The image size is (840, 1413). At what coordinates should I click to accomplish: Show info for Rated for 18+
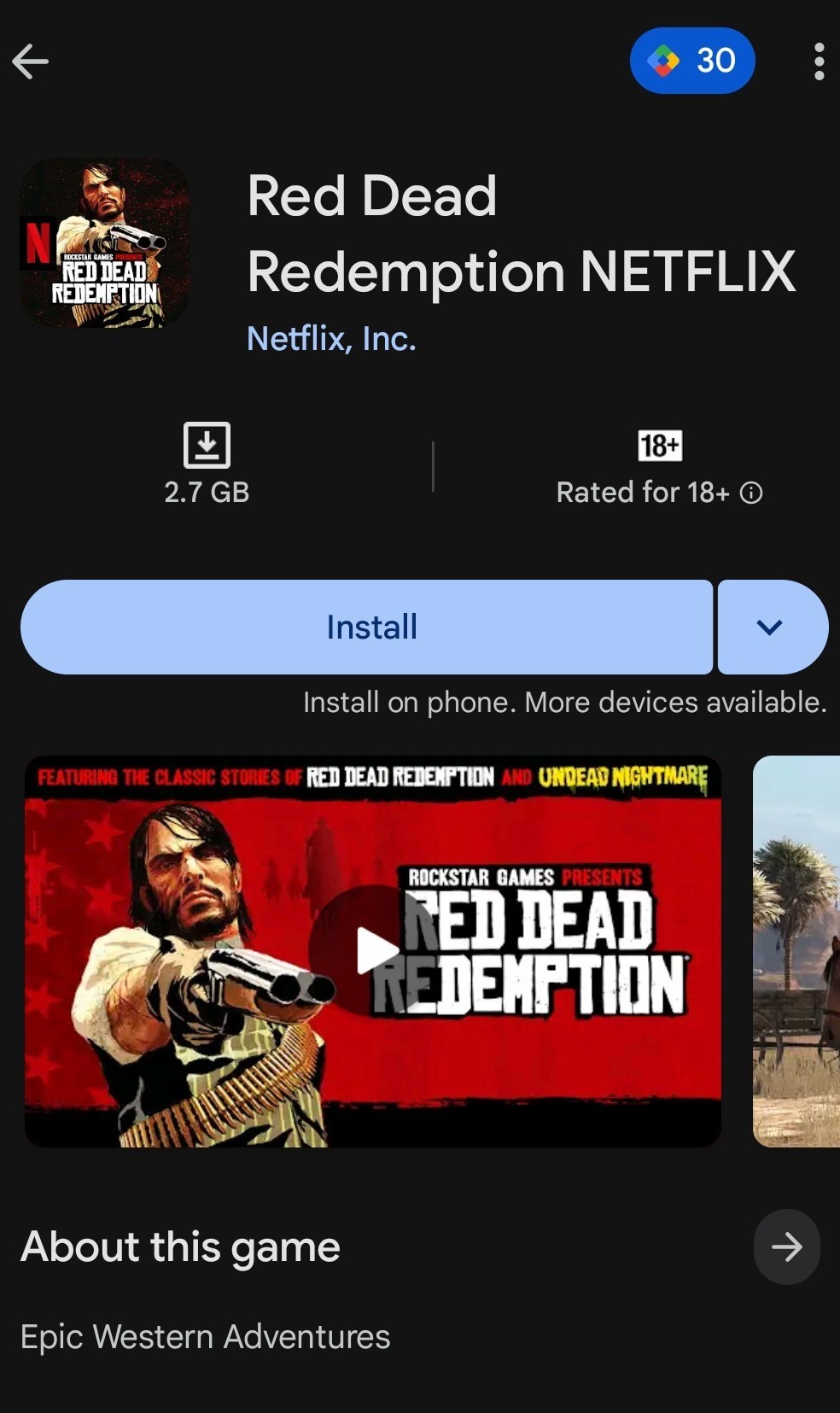[x=751, y=493]
